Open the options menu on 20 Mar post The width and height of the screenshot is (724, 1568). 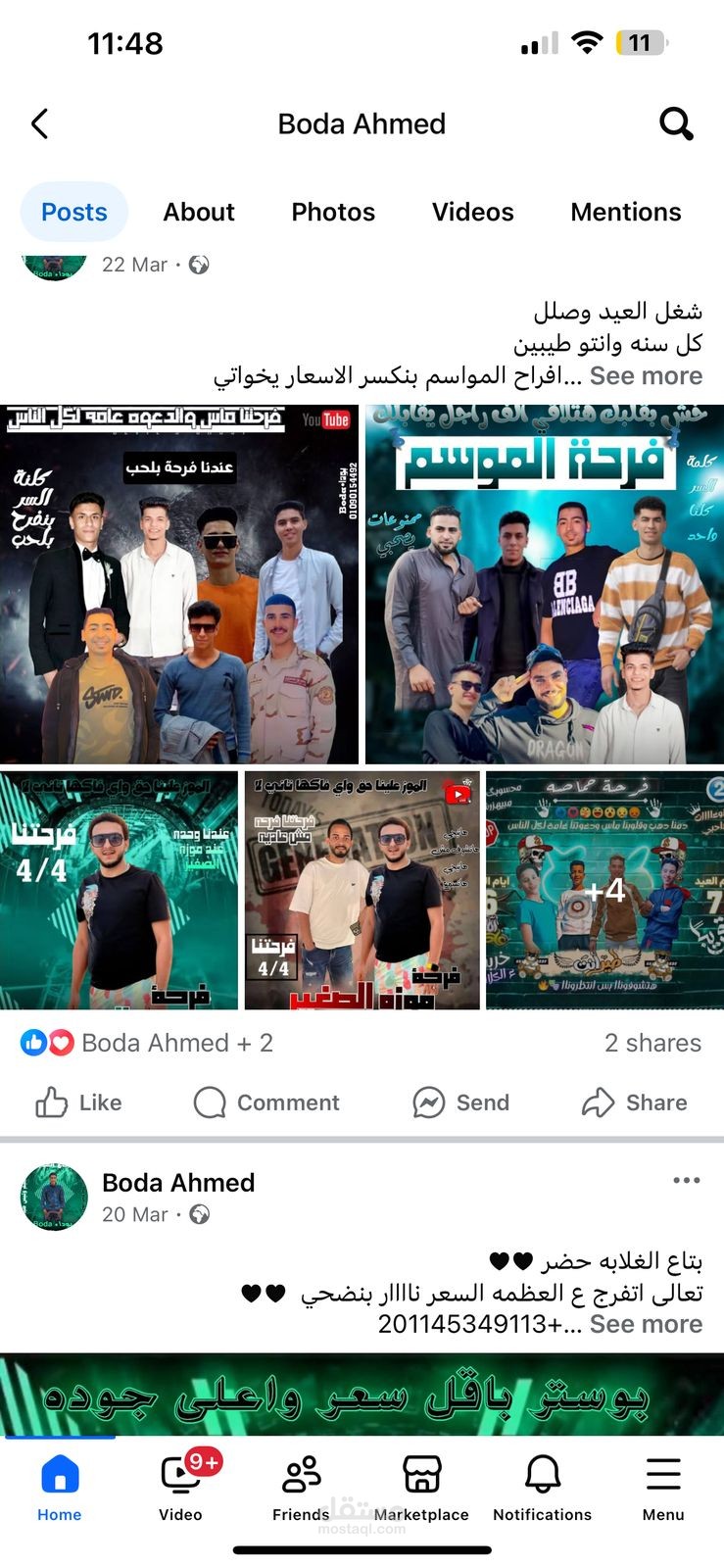click(x=687, y=1180)
